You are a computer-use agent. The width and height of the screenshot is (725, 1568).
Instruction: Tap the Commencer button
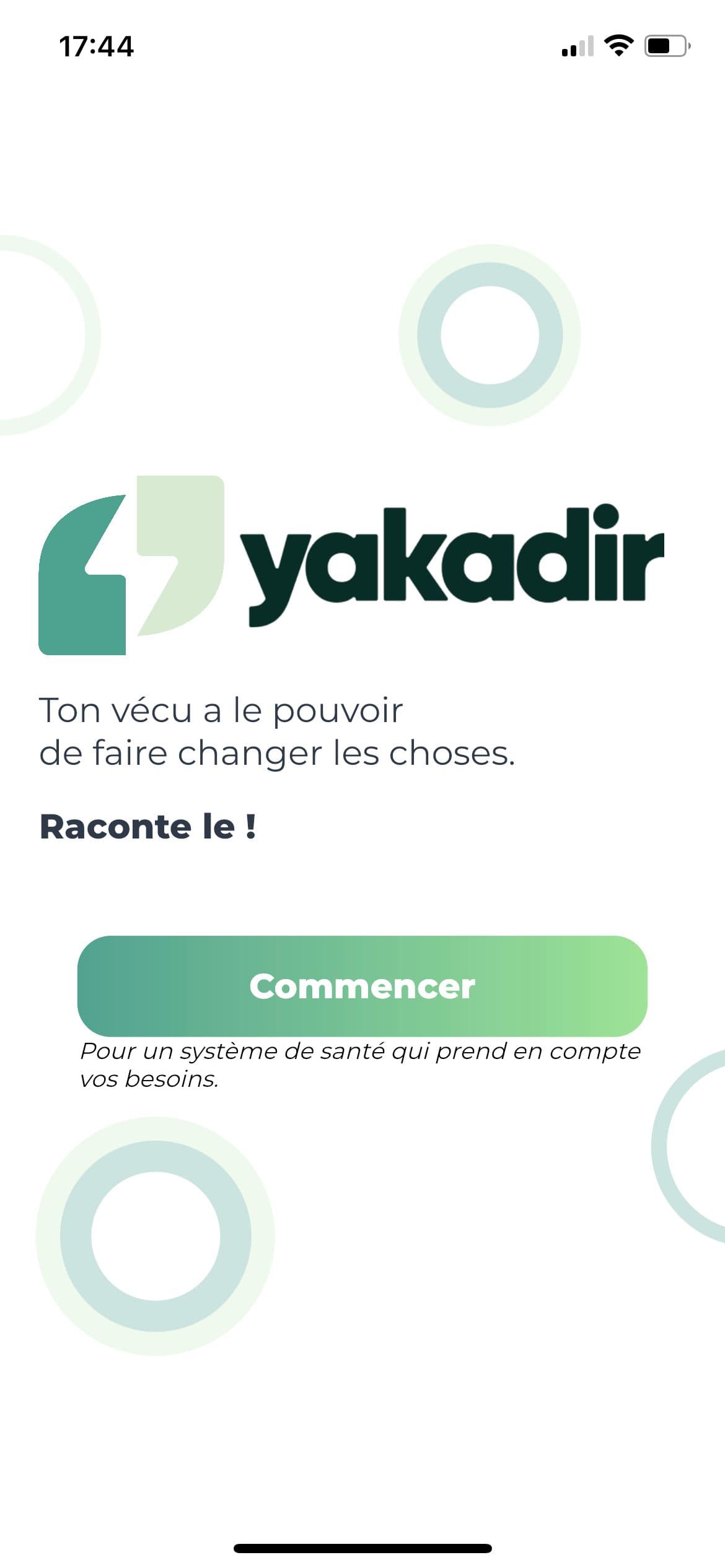coord(362,986)
